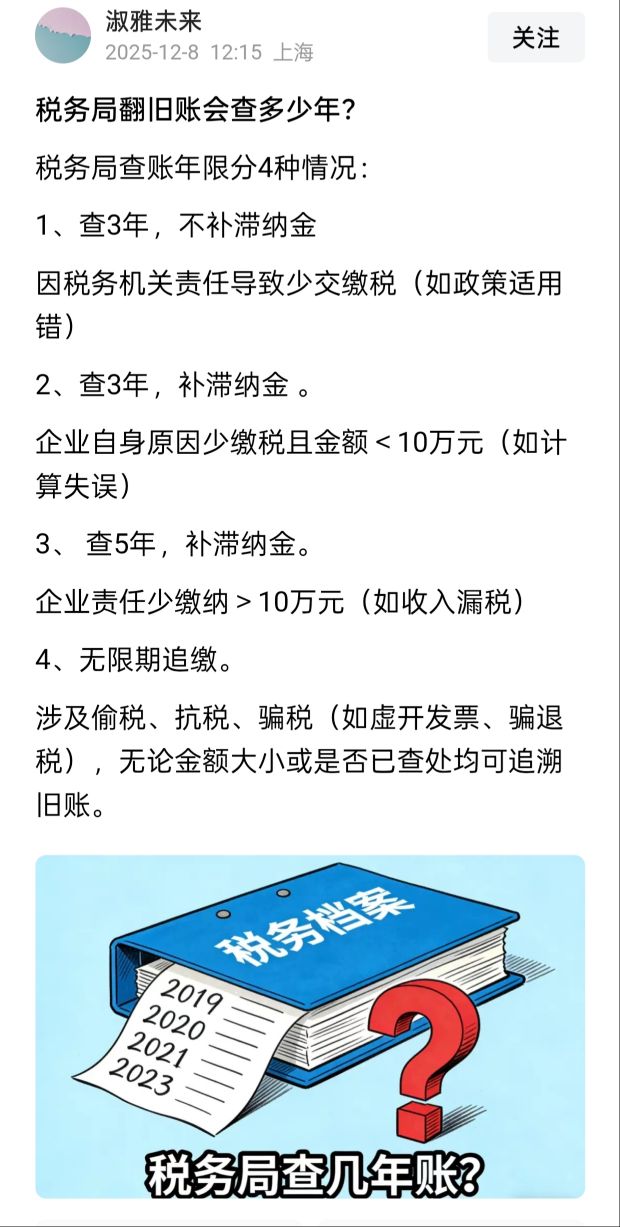This screenshot has height=1227, width=620.
Task: Open the 税务档案 post image
Action: pyautogui.click(x=310, y=1025)
